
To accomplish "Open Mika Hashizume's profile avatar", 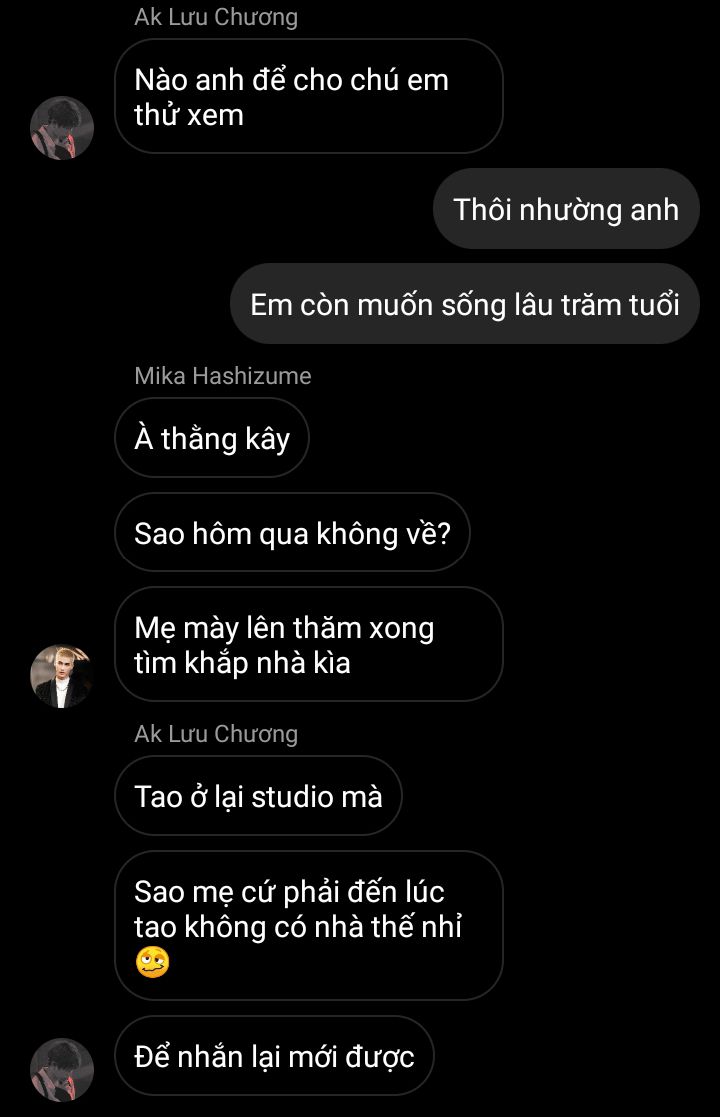I will pos(62,676).
